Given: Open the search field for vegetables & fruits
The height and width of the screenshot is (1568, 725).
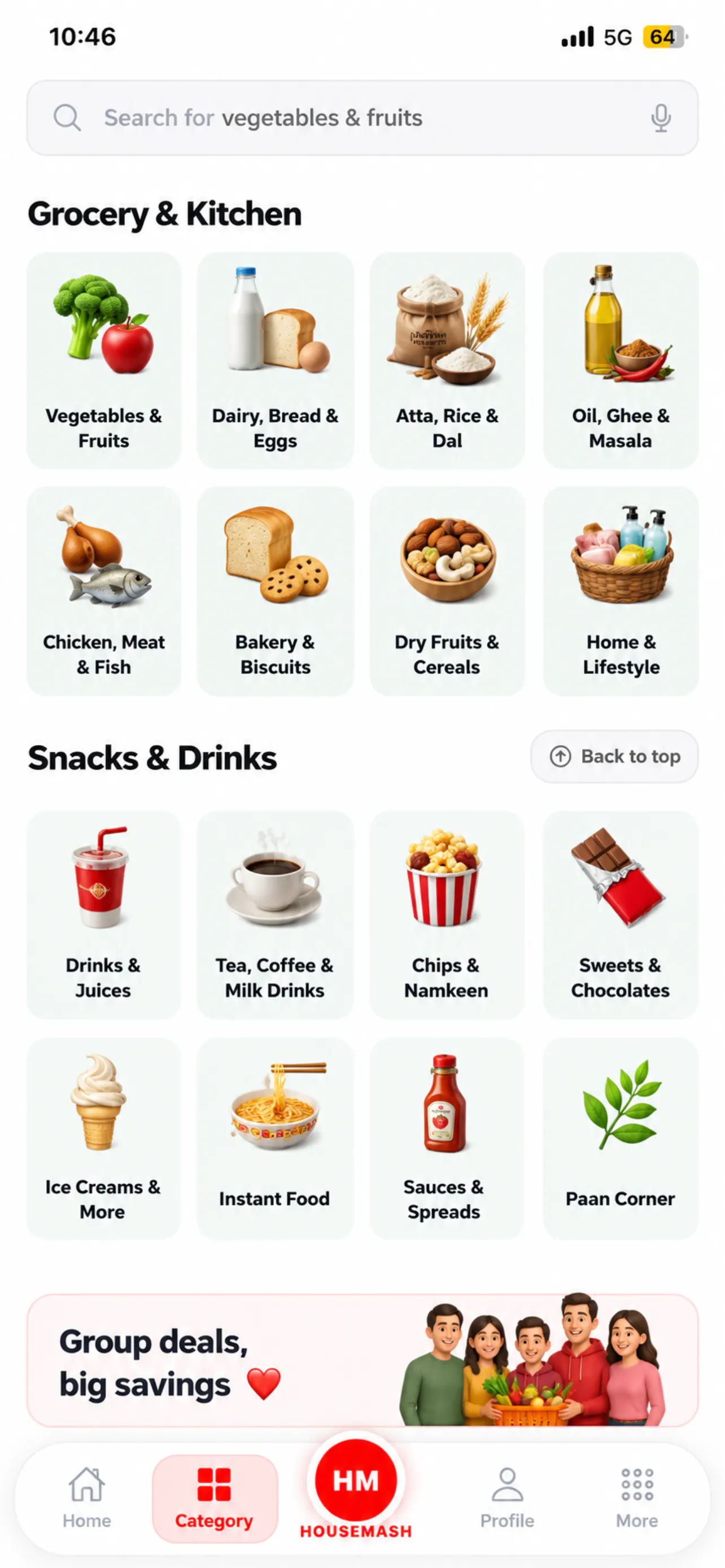Looking at the screenshot, I should point(362,117).
